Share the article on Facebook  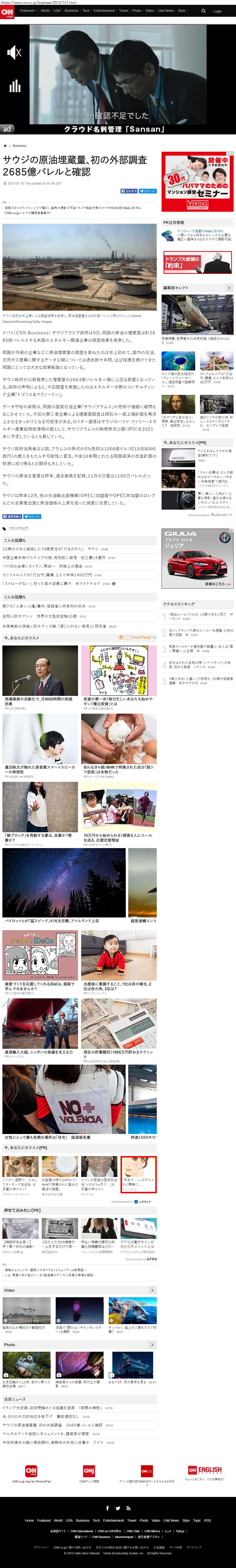click(x=129, y=191)
